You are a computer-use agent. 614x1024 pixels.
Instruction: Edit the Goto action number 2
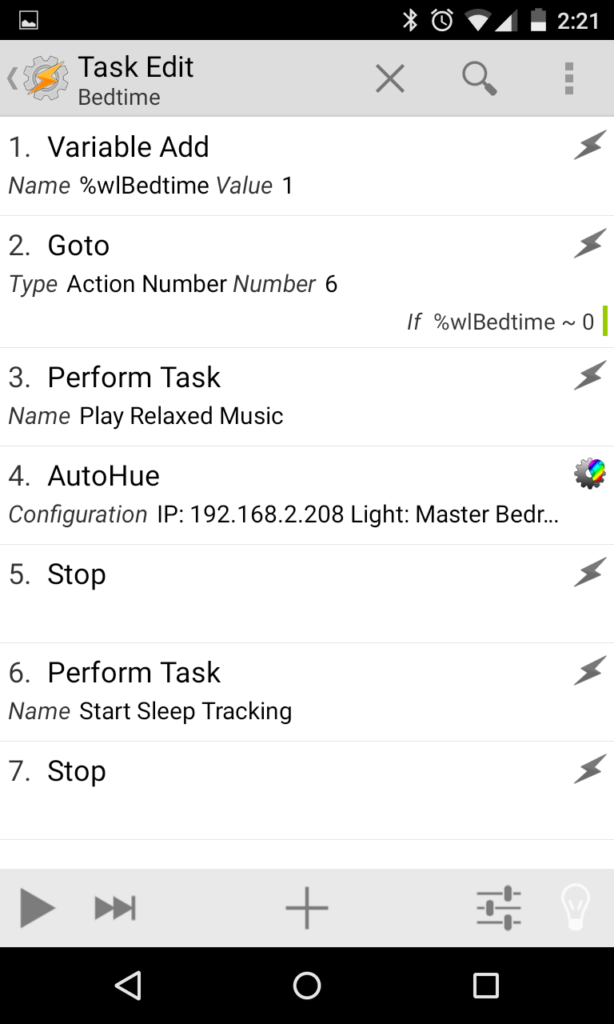click(x=307, y=282)
